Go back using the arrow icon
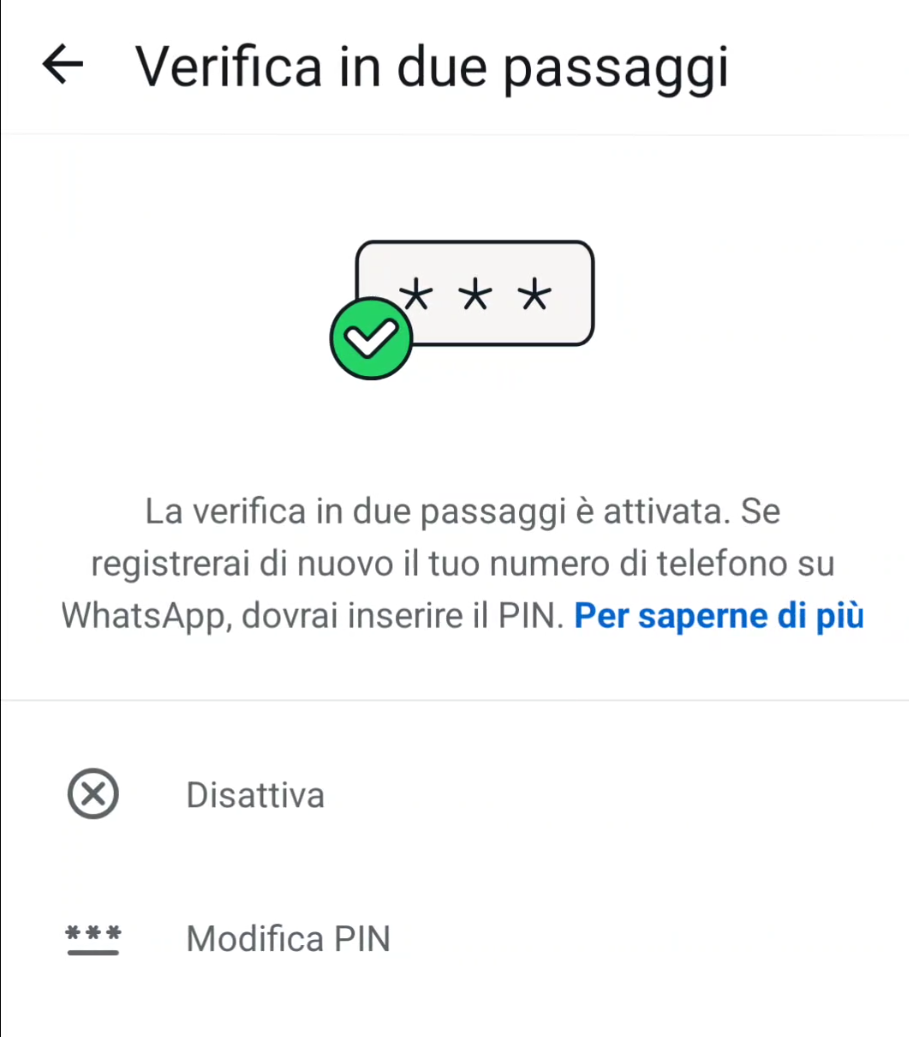Image resolution: width=909 pixels, height=1037 pixels. (x=63, y=67)
